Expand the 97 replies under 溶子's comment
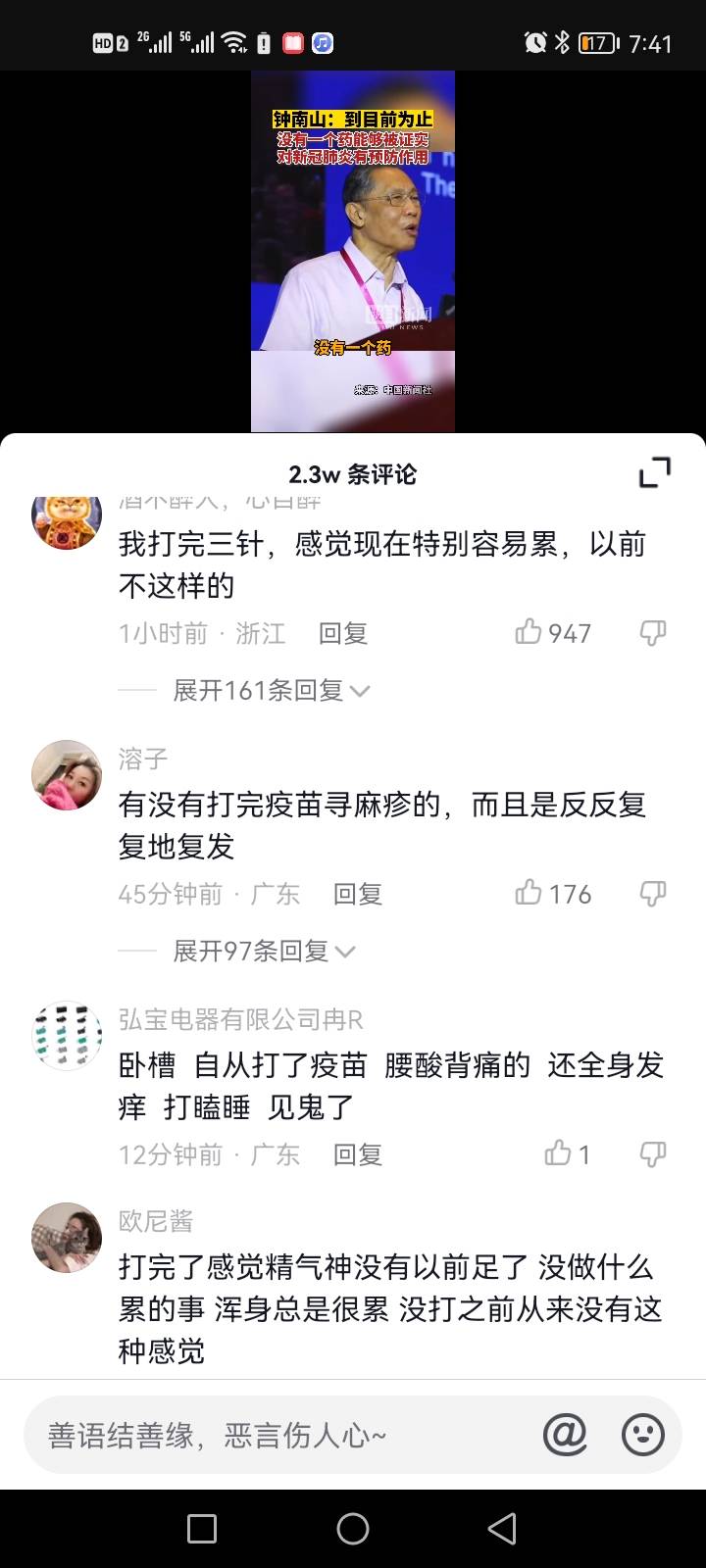This screenshot has height=1568, width=706. (250, 950)
